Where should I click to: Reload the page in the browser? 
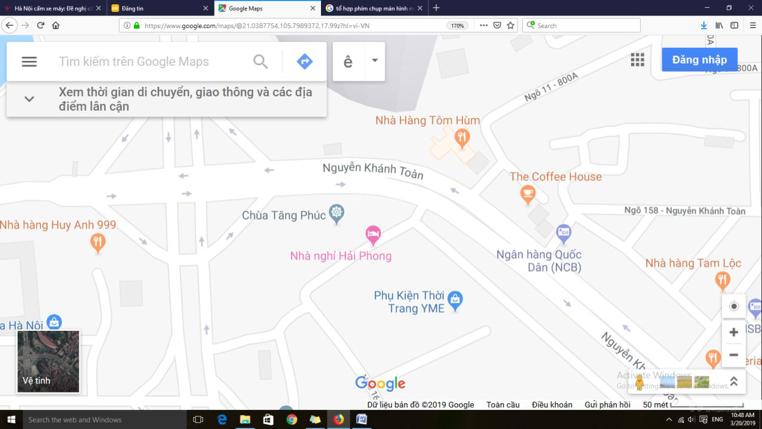coord(40,25)
